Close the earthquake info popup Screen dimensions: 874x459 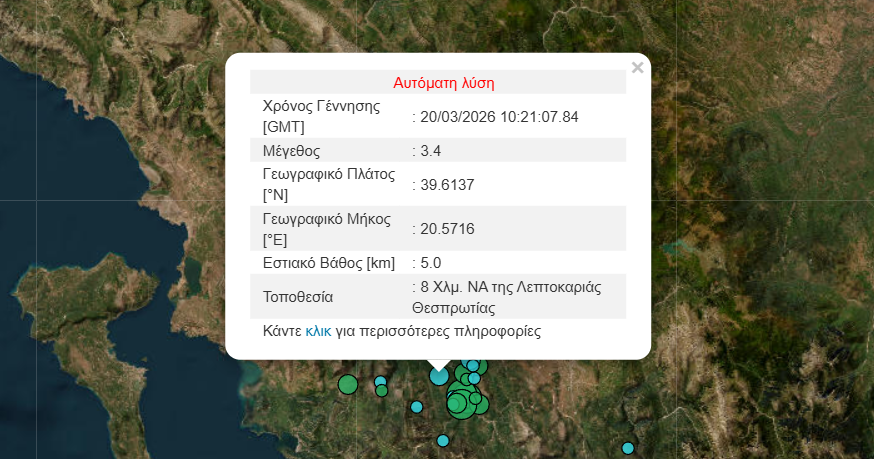point(637,68)
